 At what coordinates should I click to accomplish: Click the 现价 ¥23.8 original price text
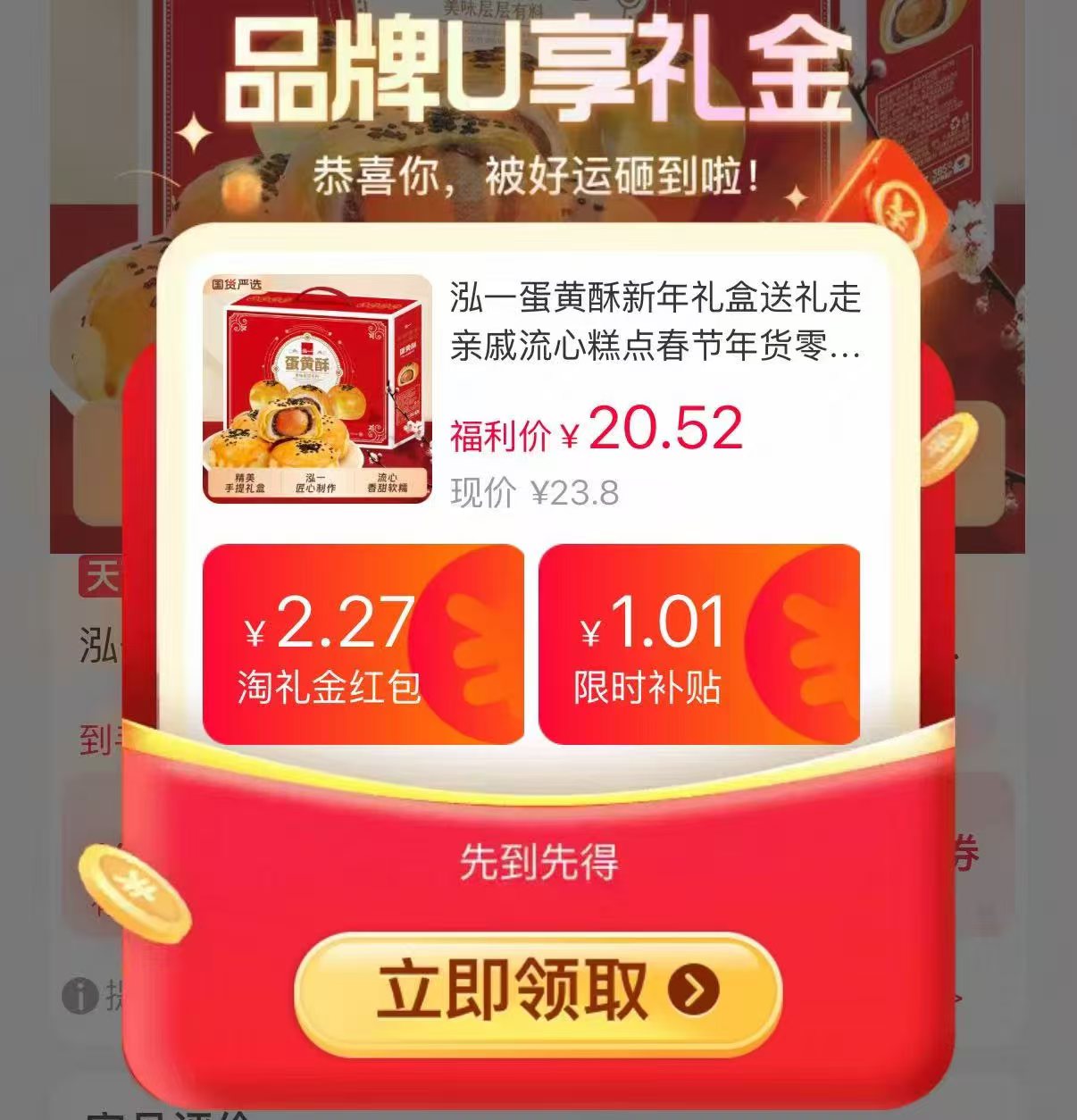(536, 489)
